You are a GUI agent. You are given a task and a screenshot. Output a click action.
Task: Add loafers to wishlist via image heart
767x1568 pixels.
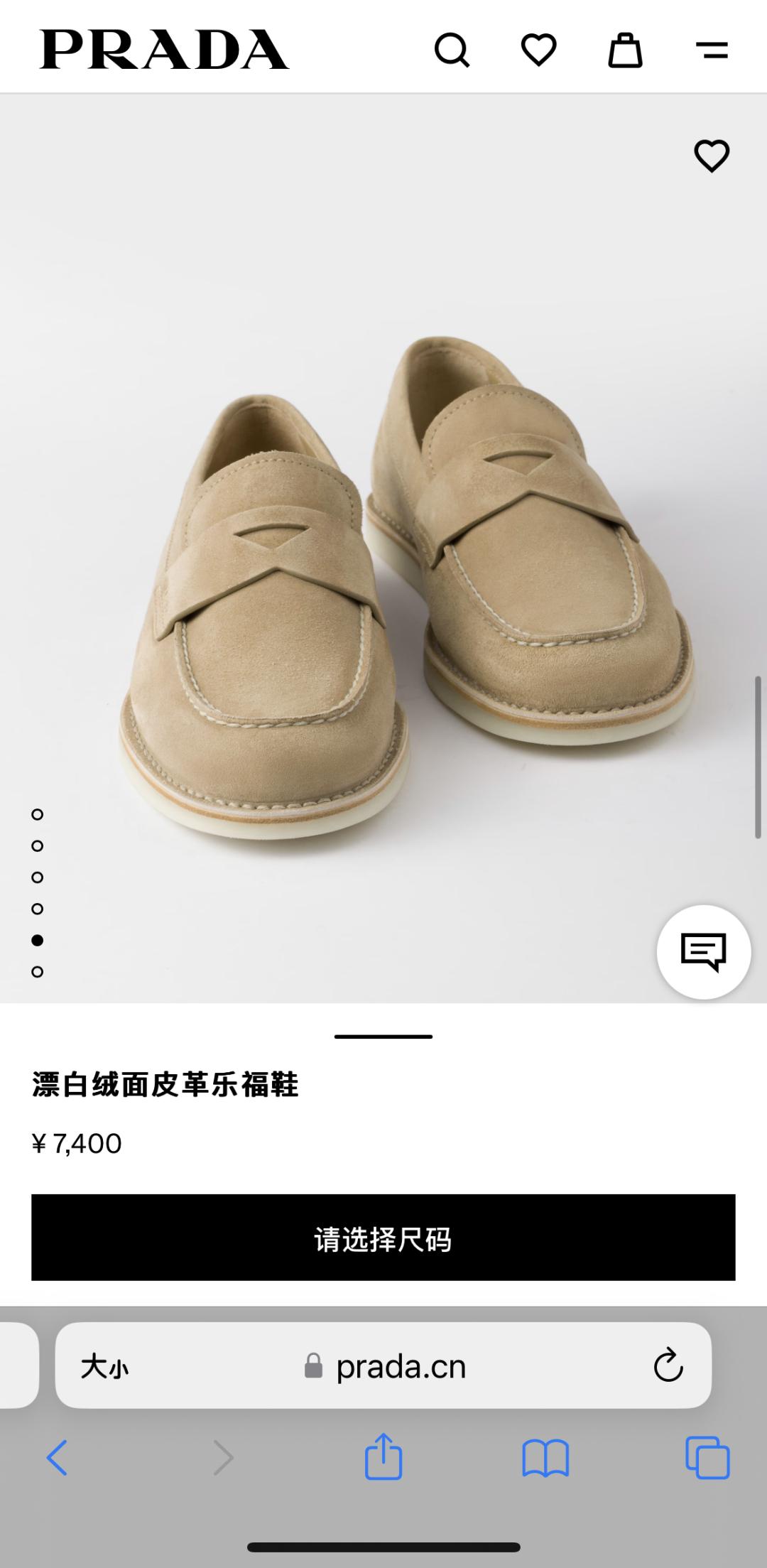coord(711,155)
